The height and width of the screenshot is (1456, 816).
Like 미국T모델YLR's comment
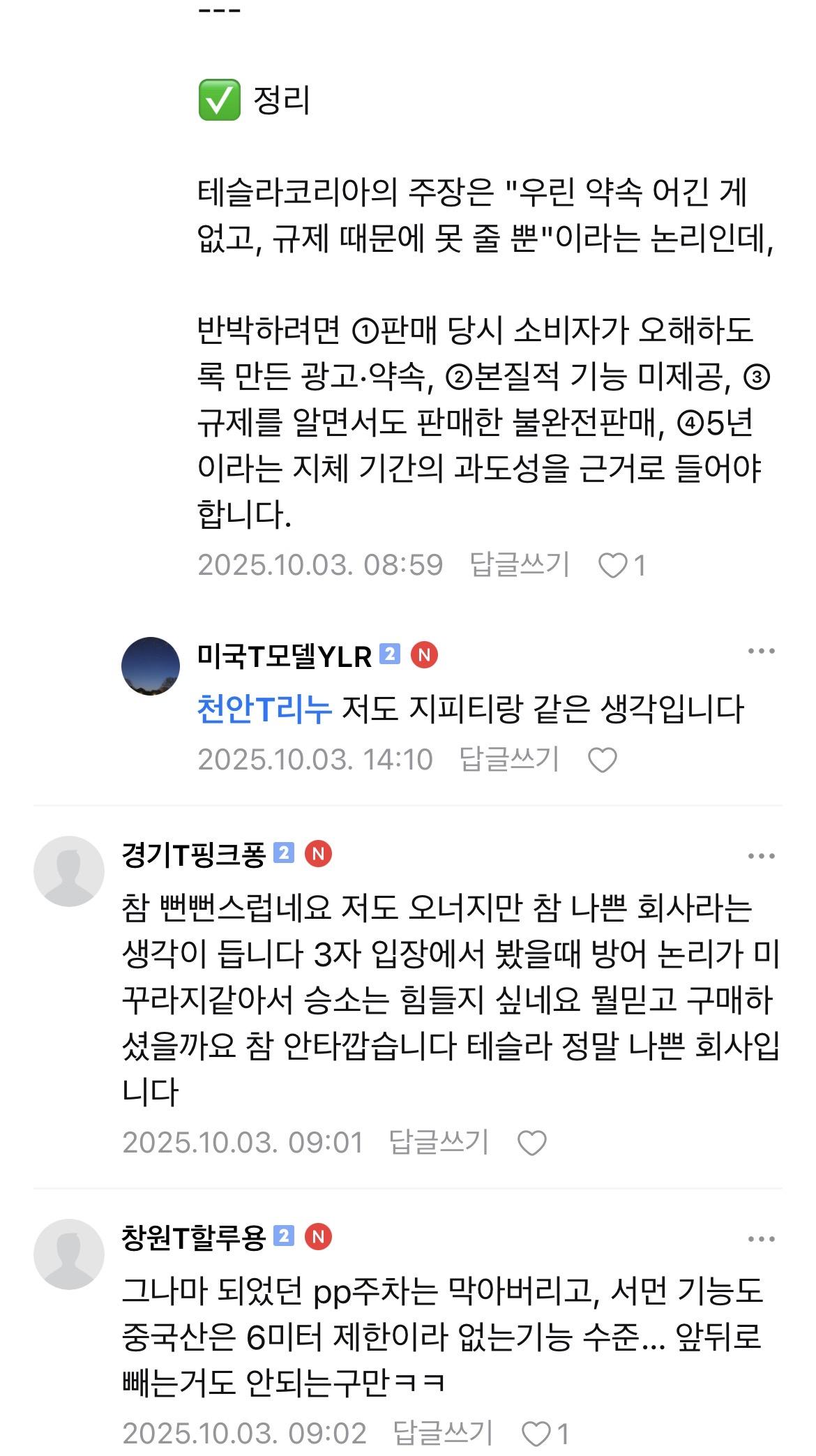(x=603, y=760)
